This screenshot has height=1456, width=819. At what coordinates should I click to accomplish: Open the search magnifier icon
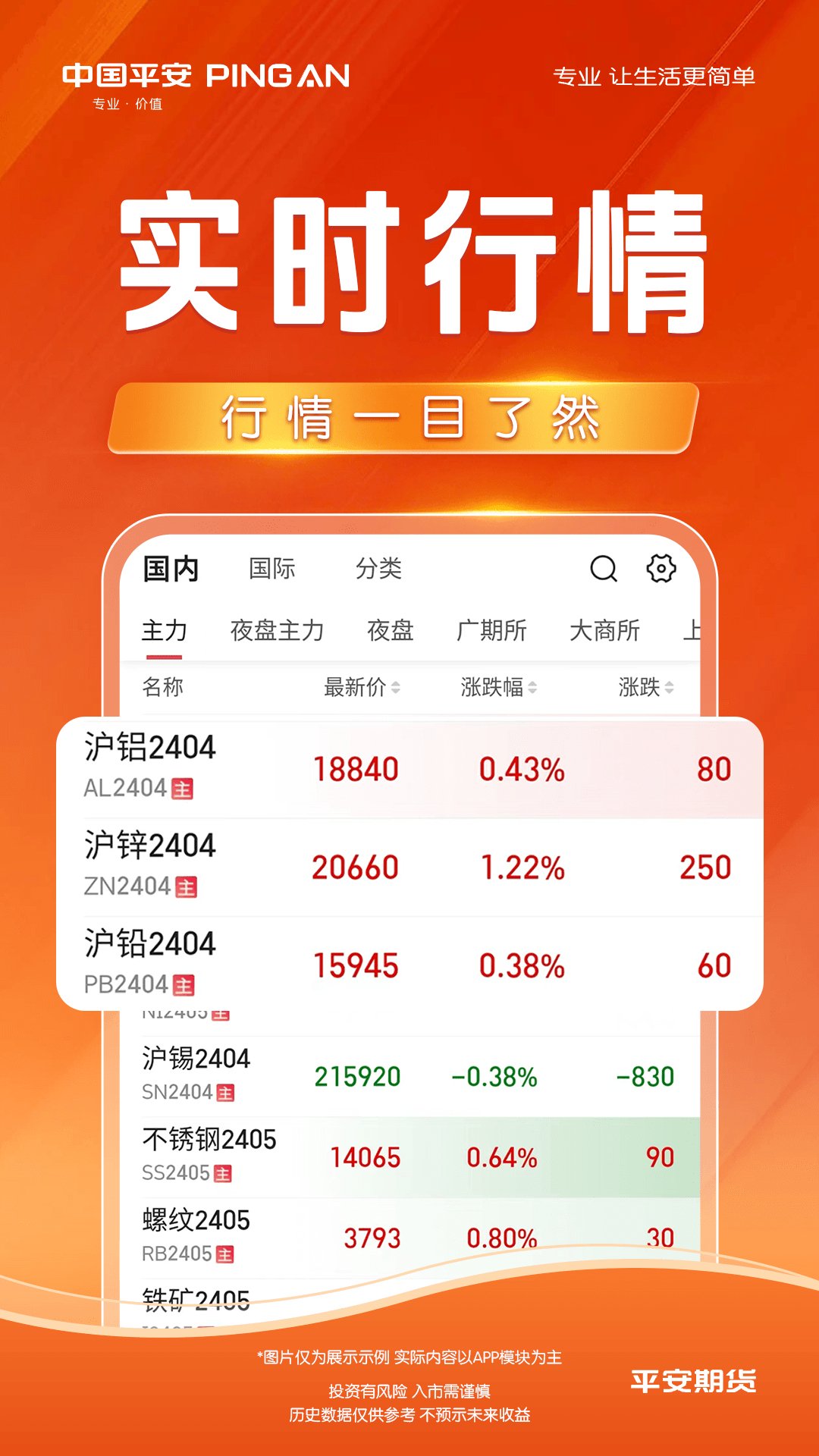603,569
